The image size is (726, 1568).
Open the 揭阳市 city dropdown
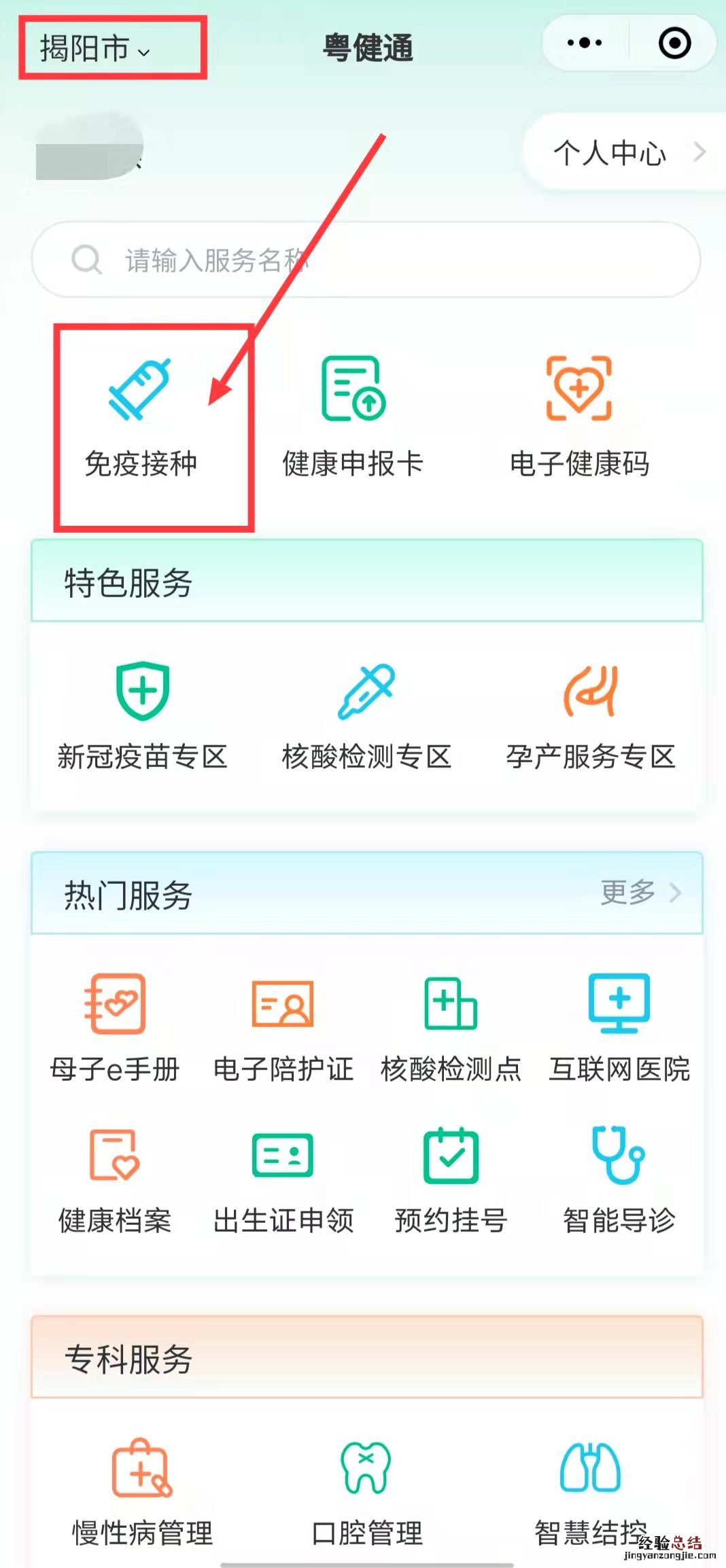95,48
